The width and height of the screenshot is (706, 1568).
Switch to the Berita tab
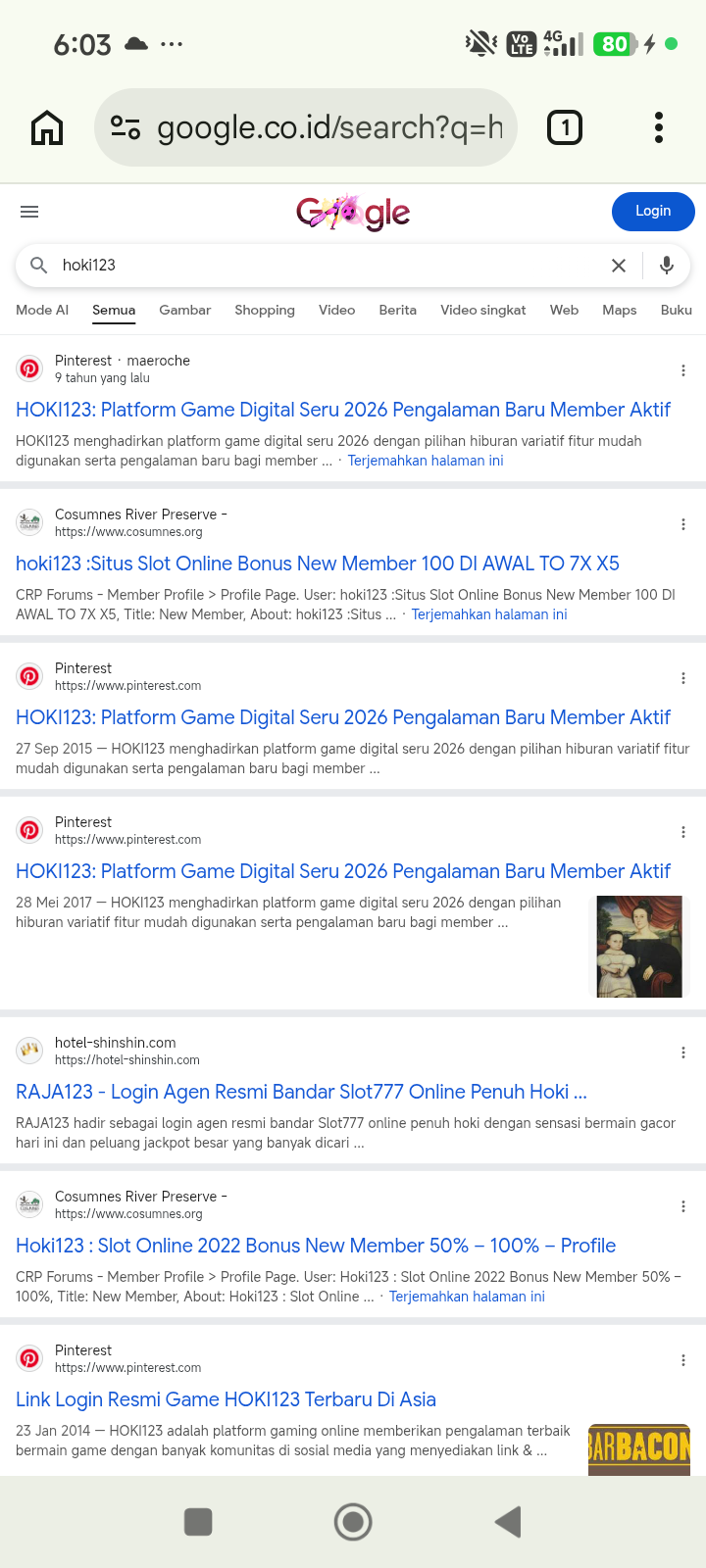click(398, 310)
